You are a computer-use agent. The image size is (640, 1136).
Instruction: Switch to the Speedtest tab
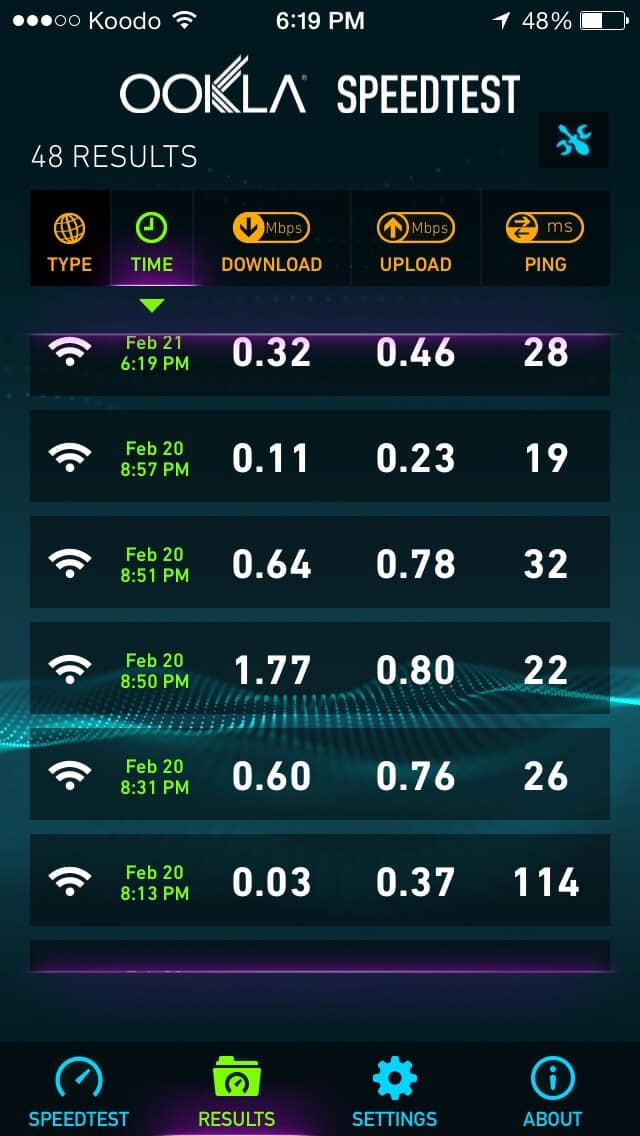click(x=78, y=1091)
